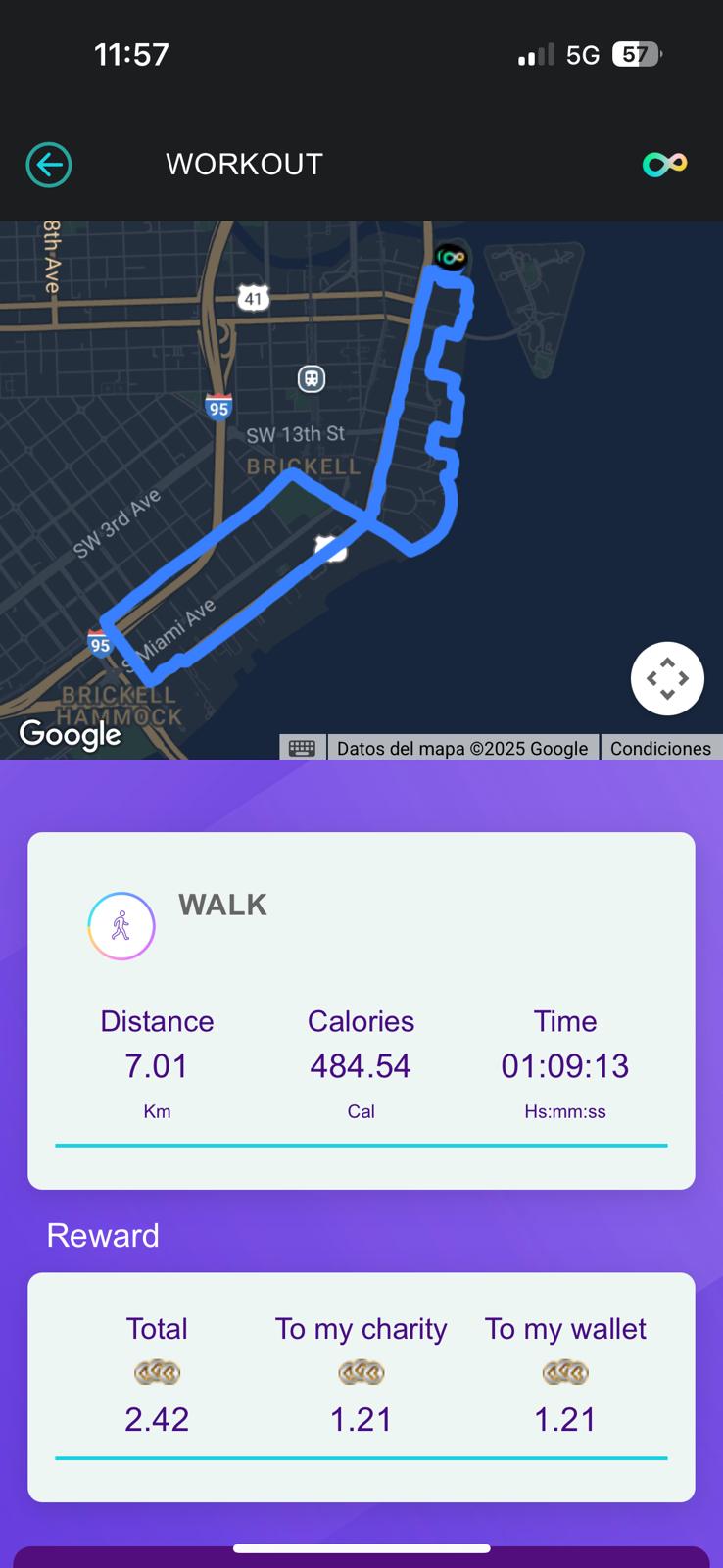Tap the coin icon under Total reward

pyautogui.click(x=157, y=1372)
